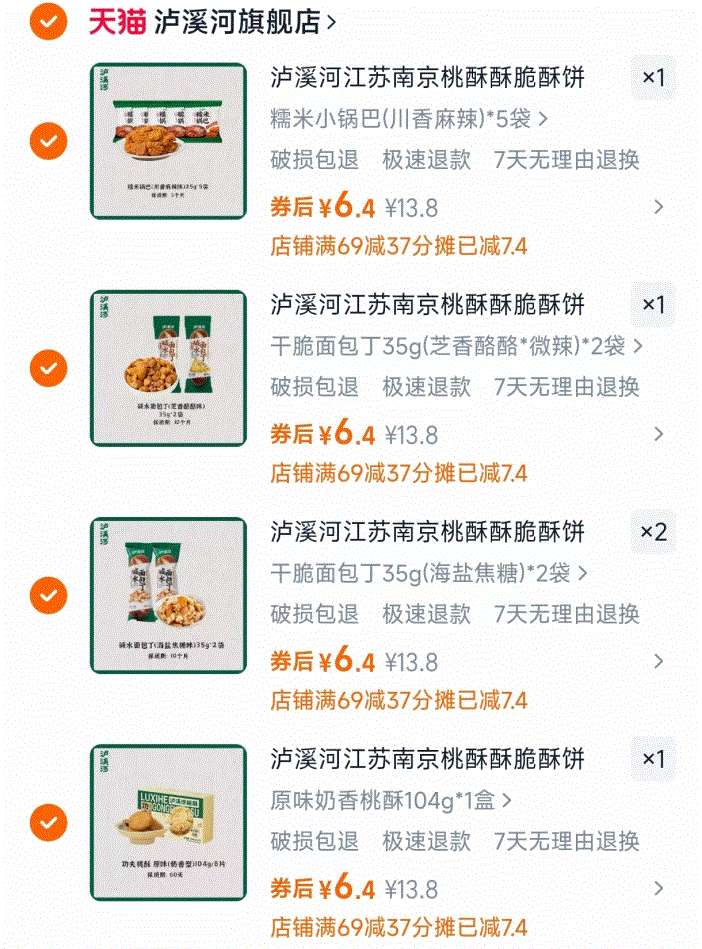Open product image of 芝香酪酪 干脆面包丁
This screenshot has height=949, width=702.
click(x=168, y=368)
